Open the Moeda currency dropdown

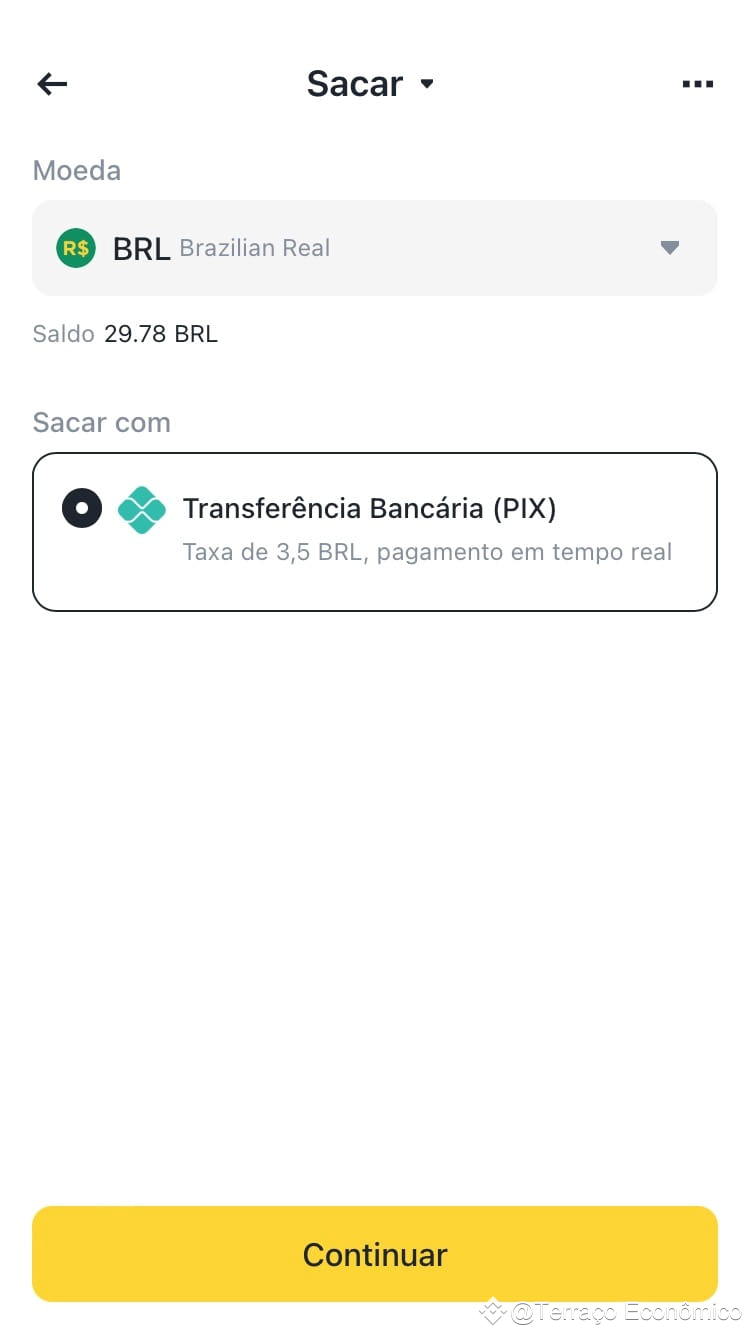point(375,248)
